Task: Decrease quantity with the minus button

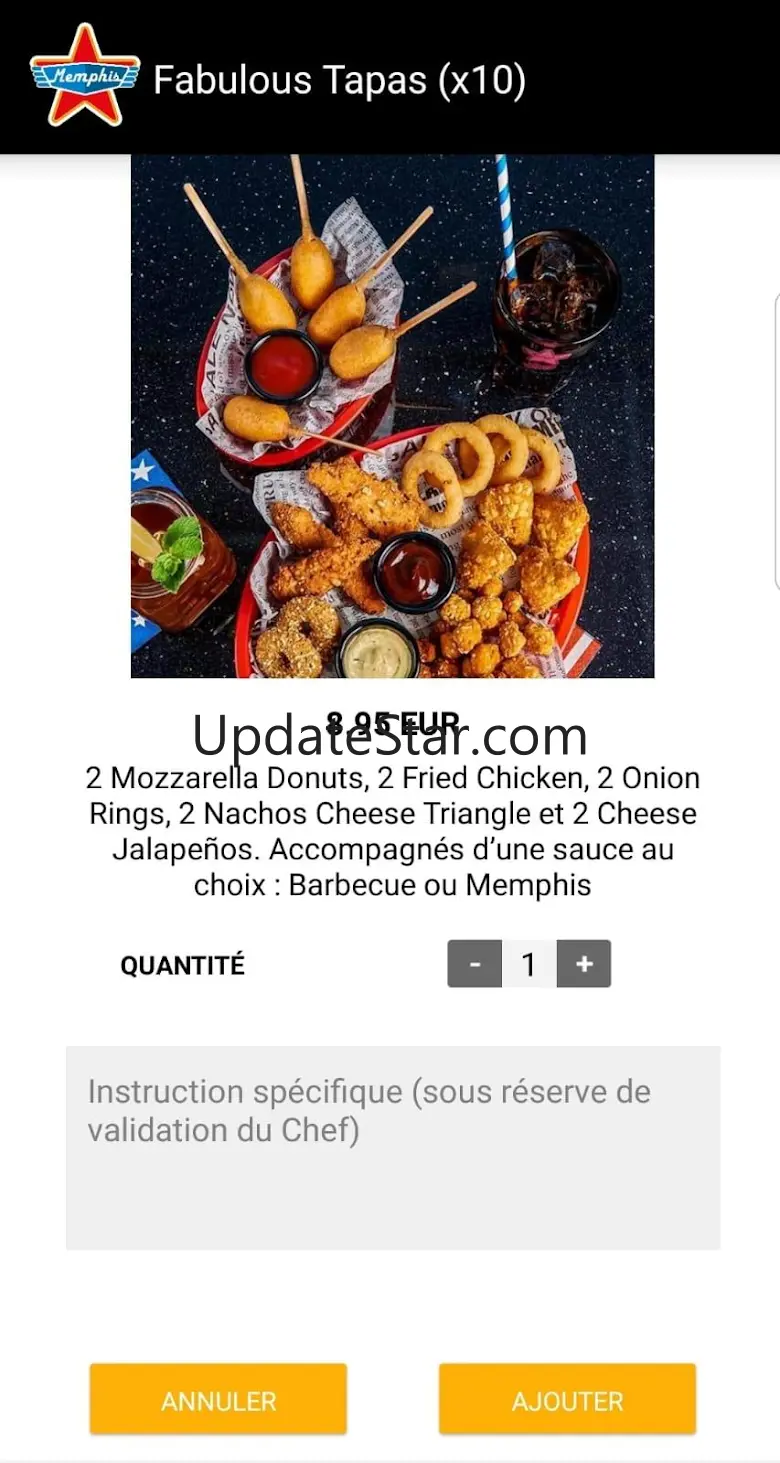Action: pyautogui.click(x=474, y=964)
